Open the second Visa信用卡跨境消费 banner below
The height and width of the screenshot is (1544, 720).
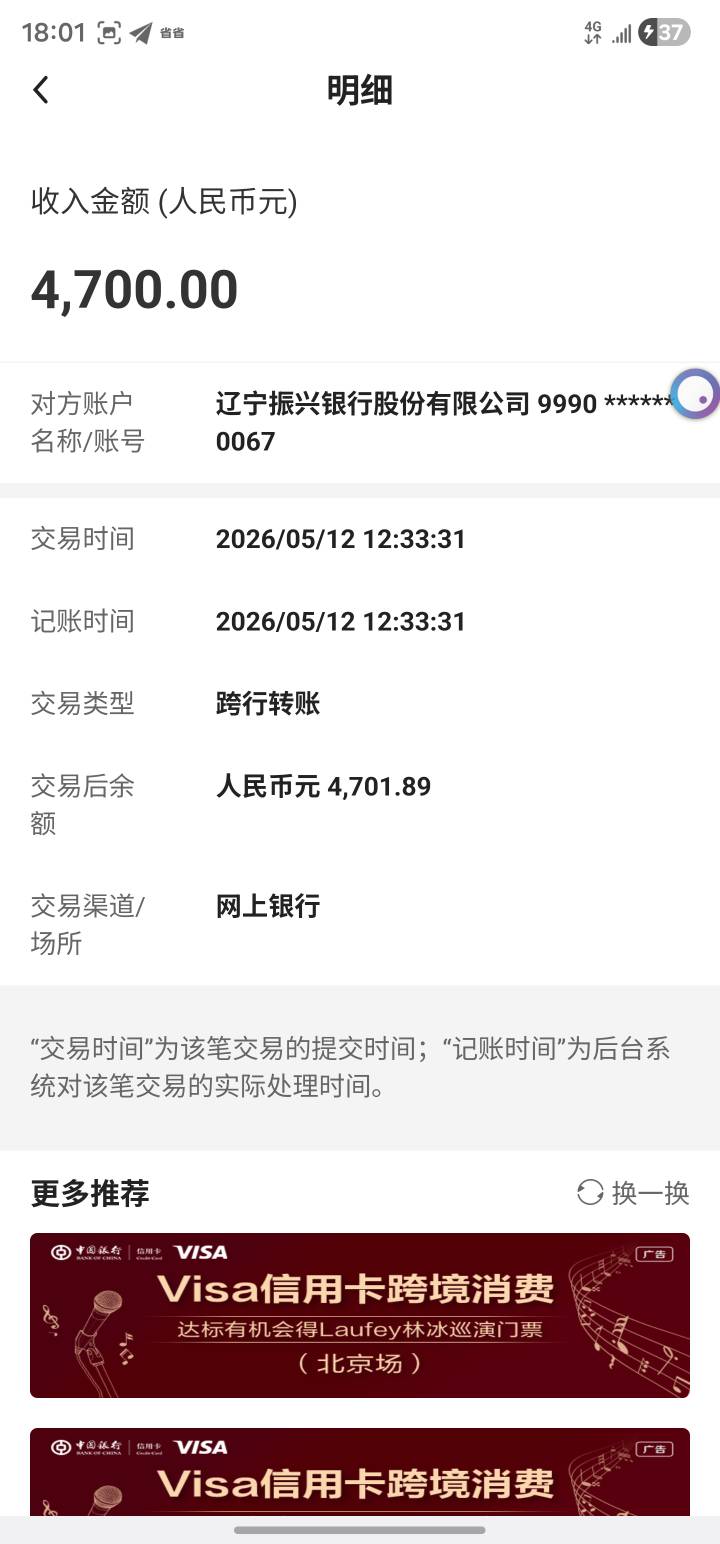[x=360, y=1472]
